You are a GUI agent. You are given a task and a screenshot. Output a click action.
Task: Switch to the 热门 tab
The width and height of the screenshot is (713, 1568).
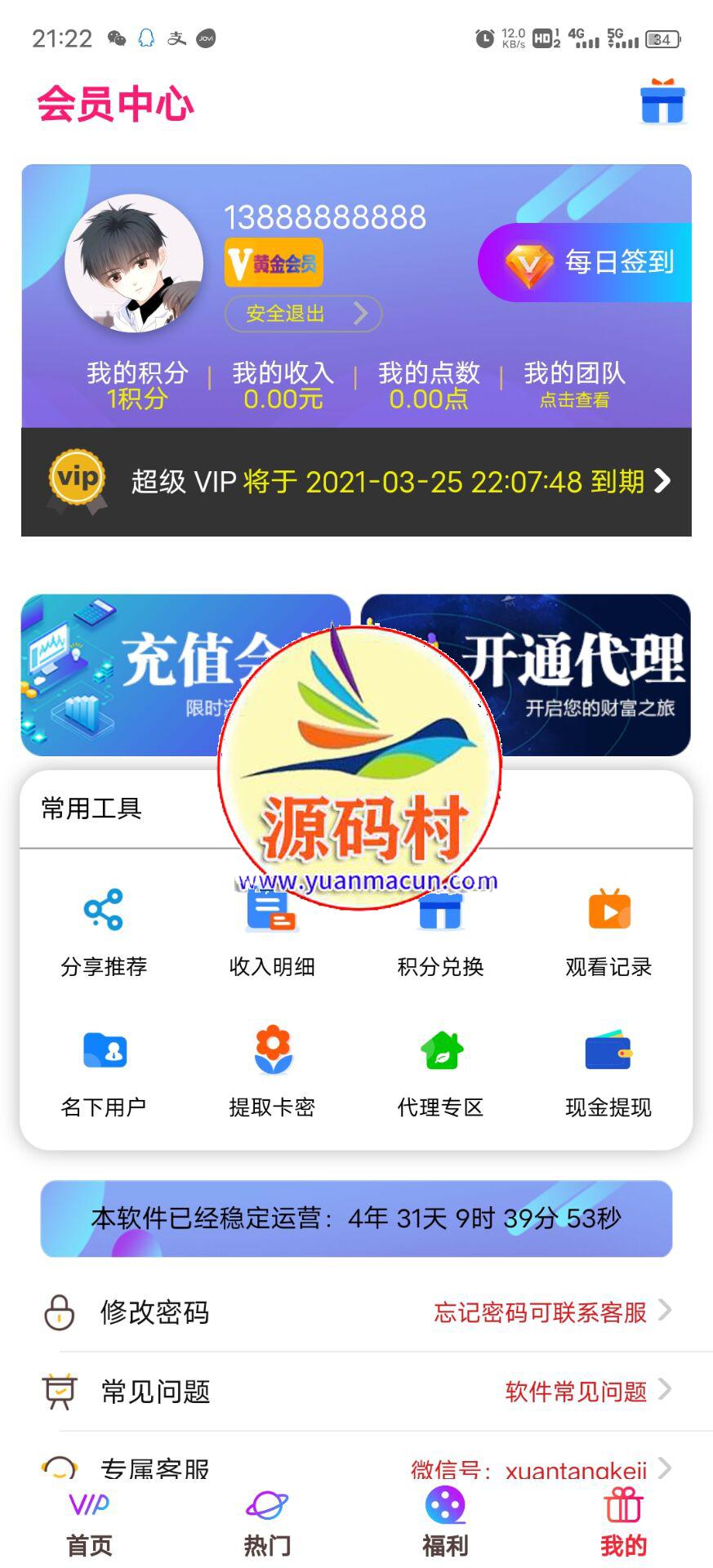(267, 1523)
